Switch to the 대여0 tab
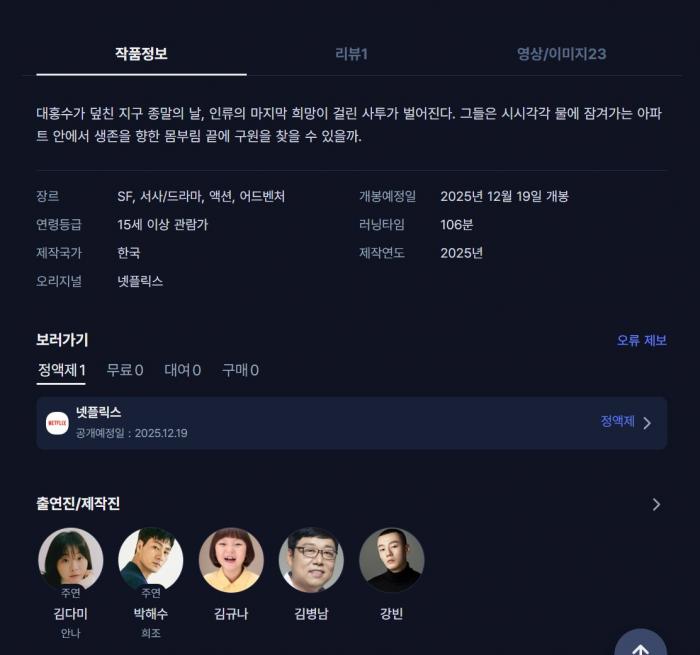 coord(183,370)
